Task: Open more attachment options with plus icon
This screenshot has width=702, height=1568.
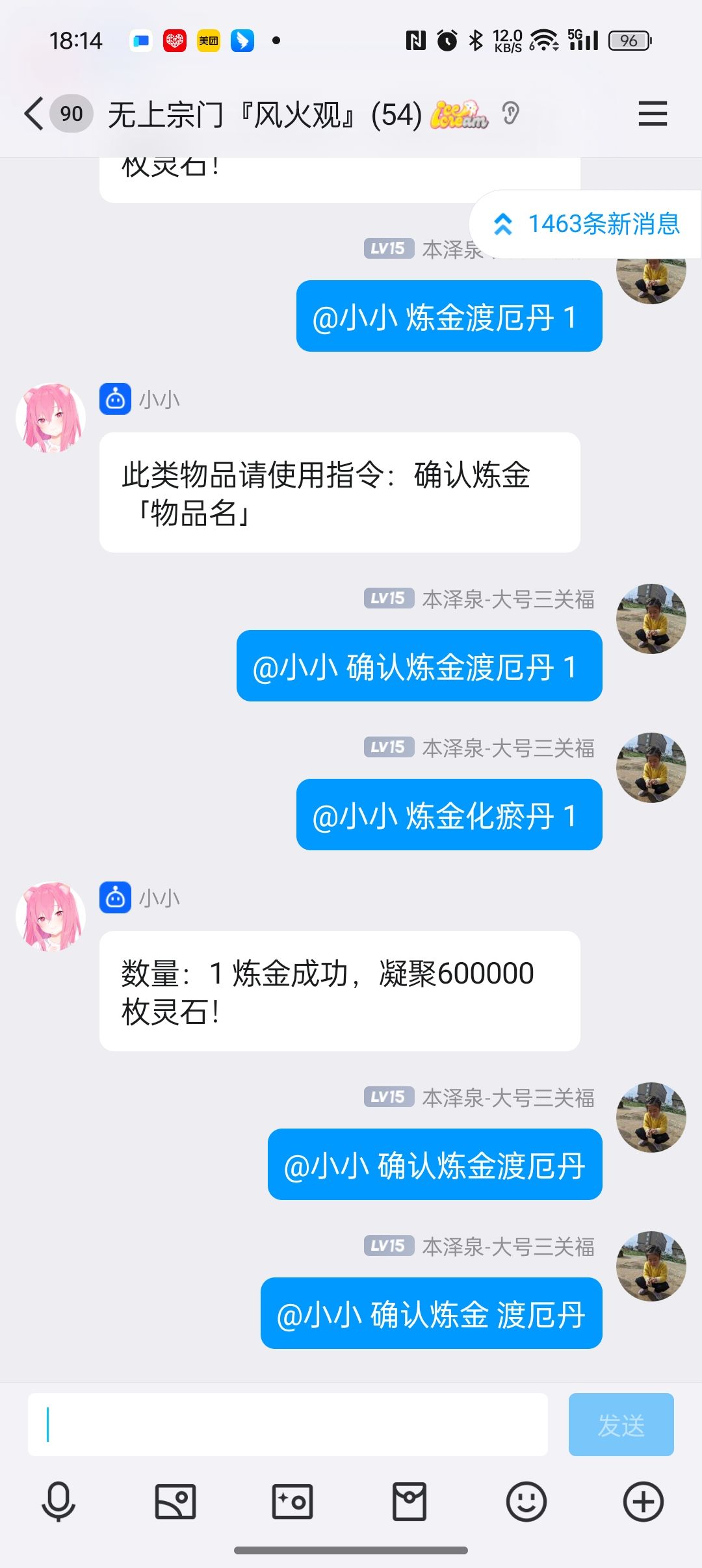Action: (x=643, y=1502)
